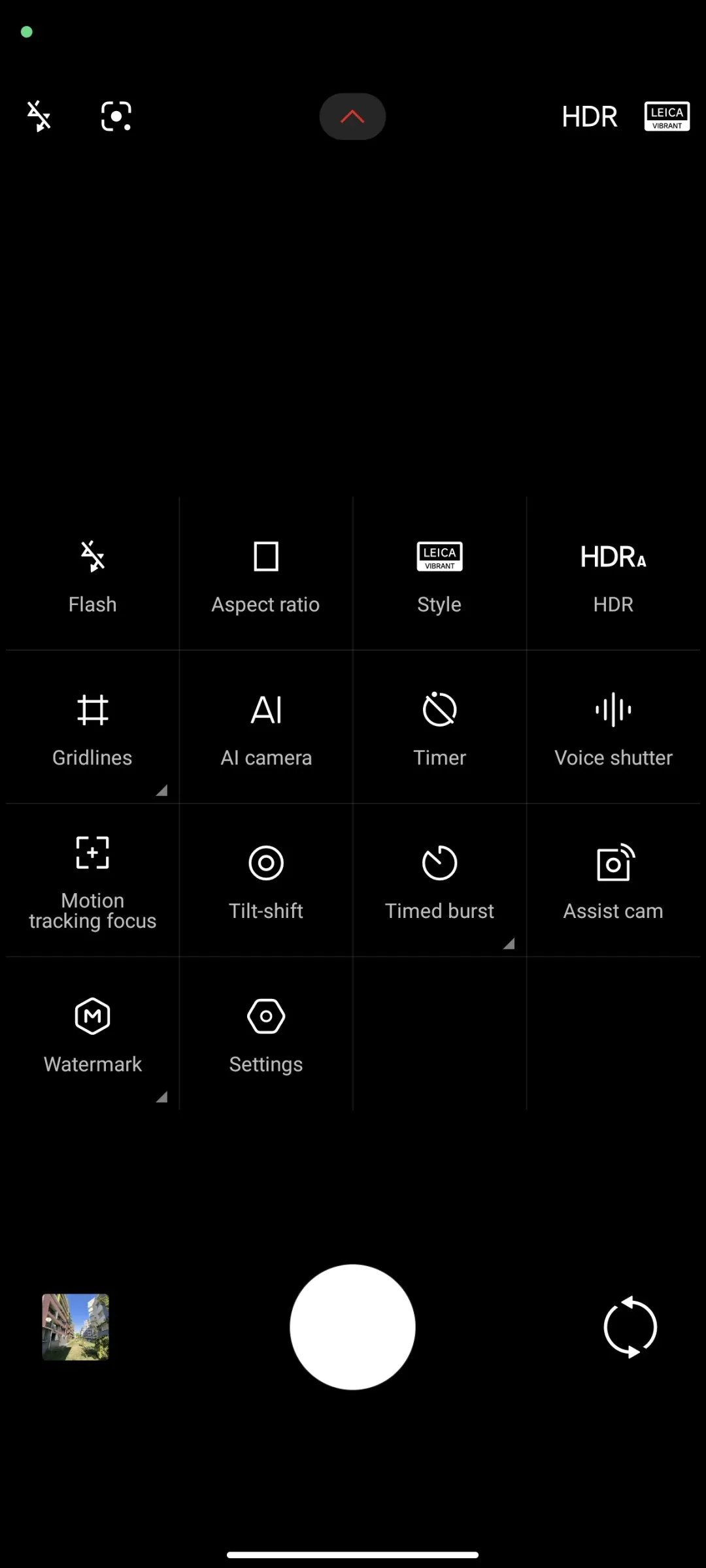The width and height of the screenshot is (706, 1568).
Task: Toggle HDR in the top bar
Action: pyautogui.click(x=590, y=116)
